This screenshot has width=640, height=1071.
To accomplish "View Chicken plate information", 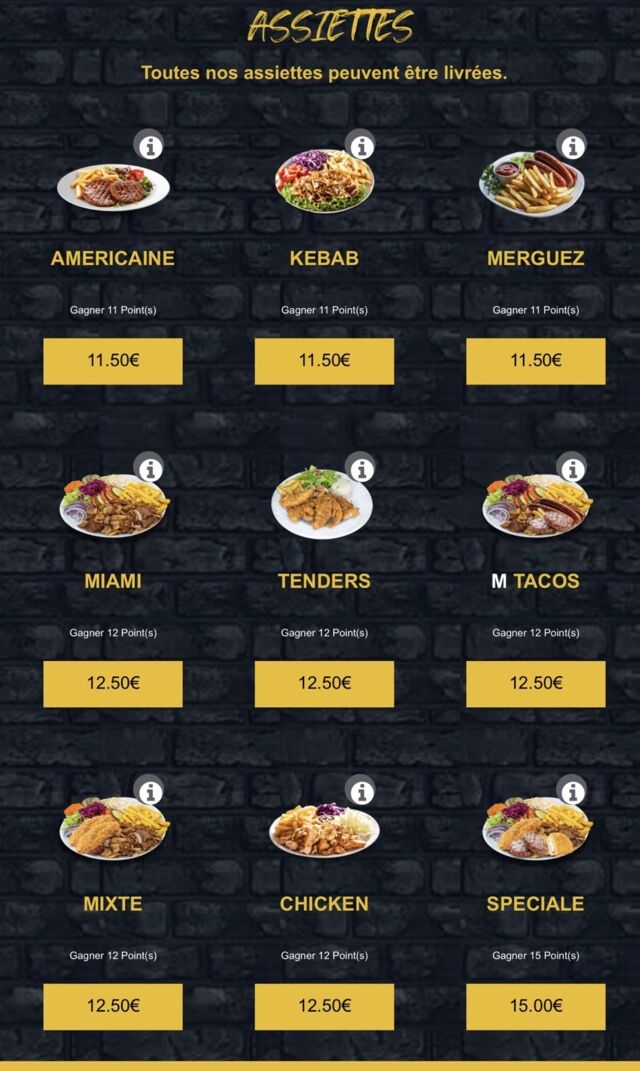I will (x=360, y=792).
